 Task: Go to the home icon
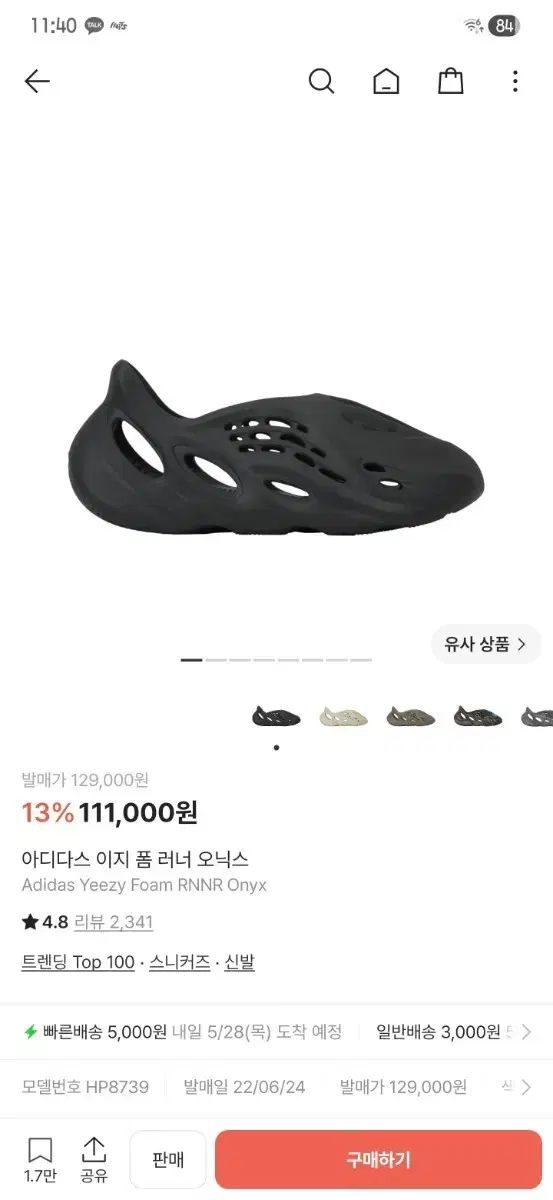click(386, 82)
